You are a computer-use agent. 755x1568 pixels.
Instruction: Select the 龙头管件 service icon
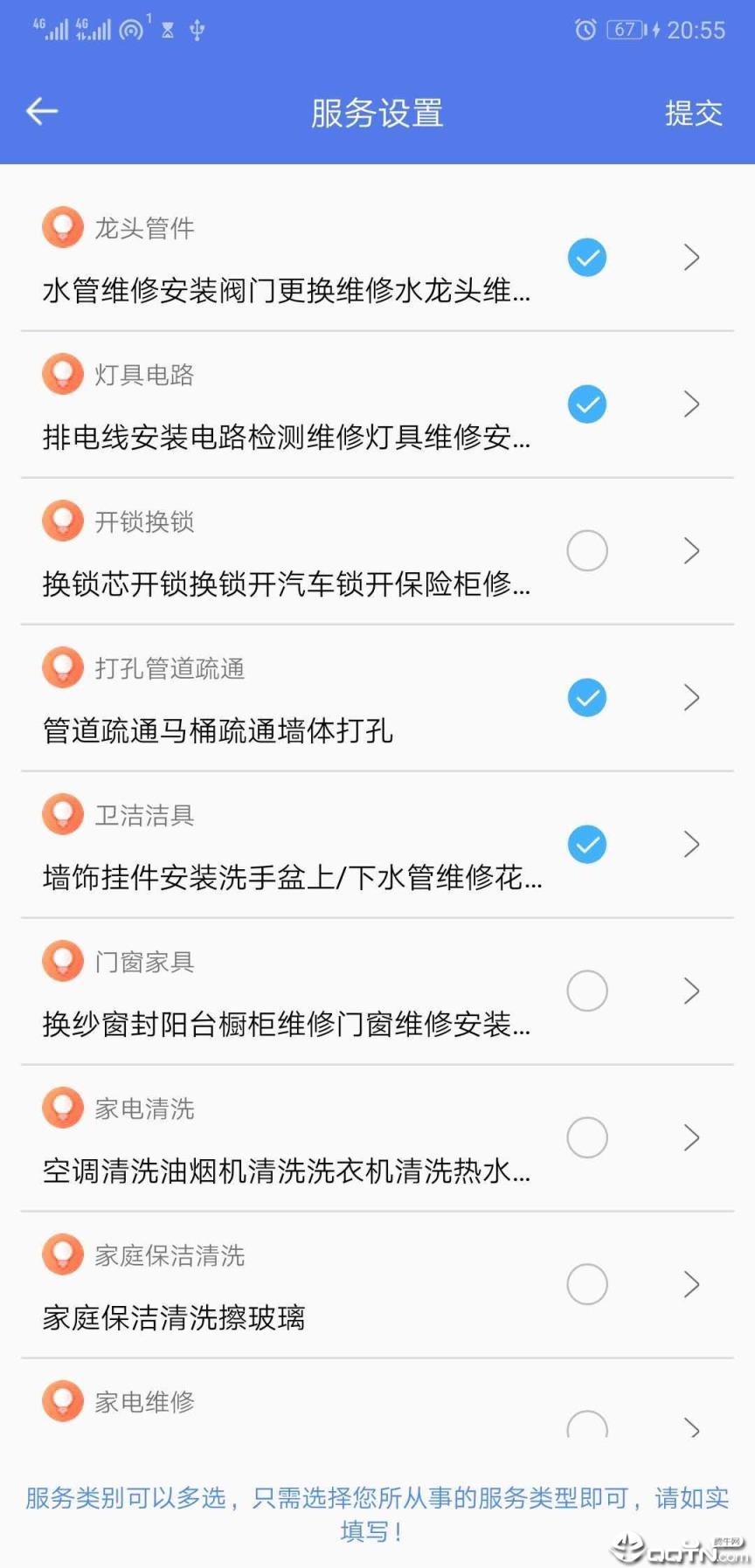(62, 226)
